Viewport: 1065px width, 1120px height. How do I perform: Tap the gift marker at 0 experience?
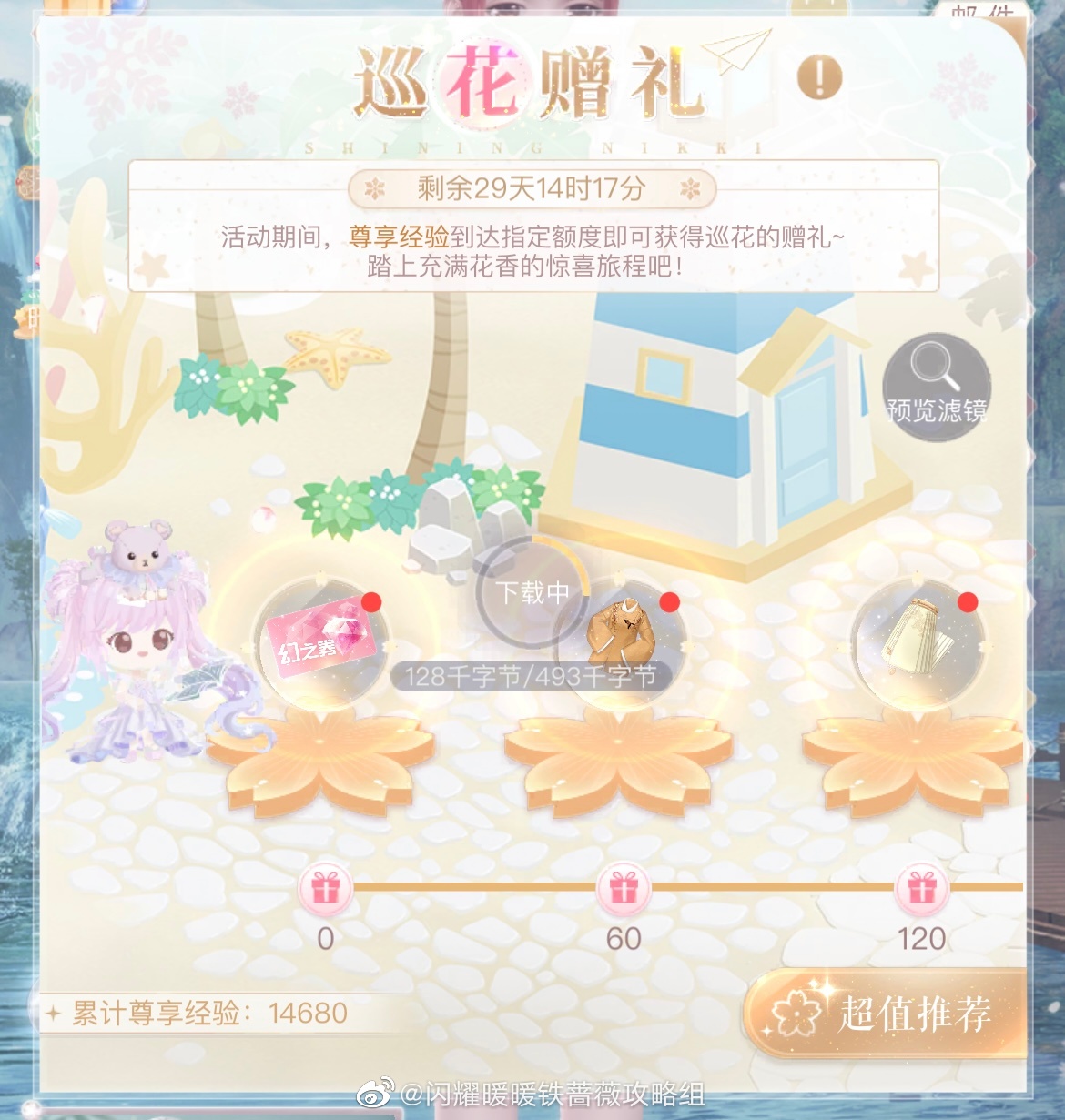coord(325,888)
